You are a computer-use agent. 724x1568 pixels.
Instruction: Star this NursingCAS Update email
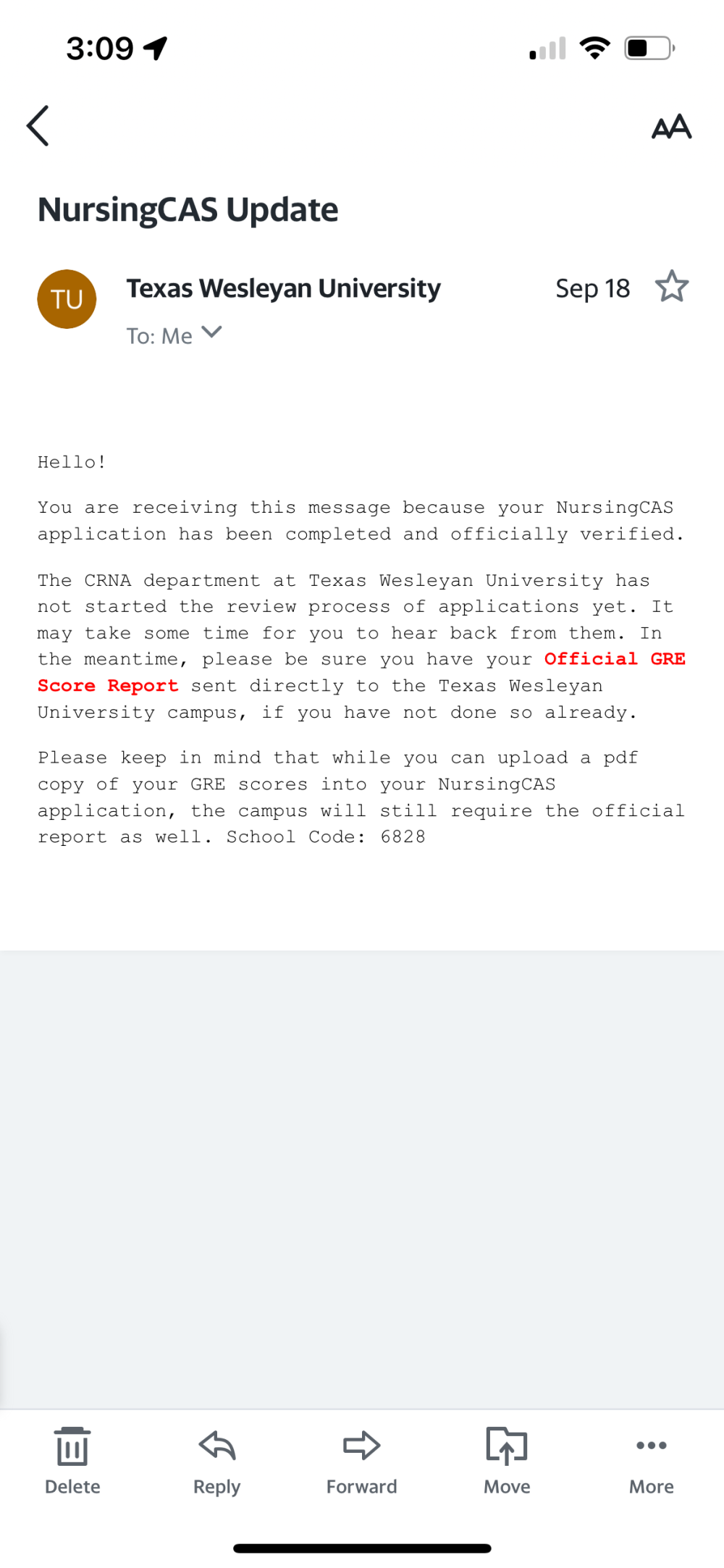click(x=671, y=287)
